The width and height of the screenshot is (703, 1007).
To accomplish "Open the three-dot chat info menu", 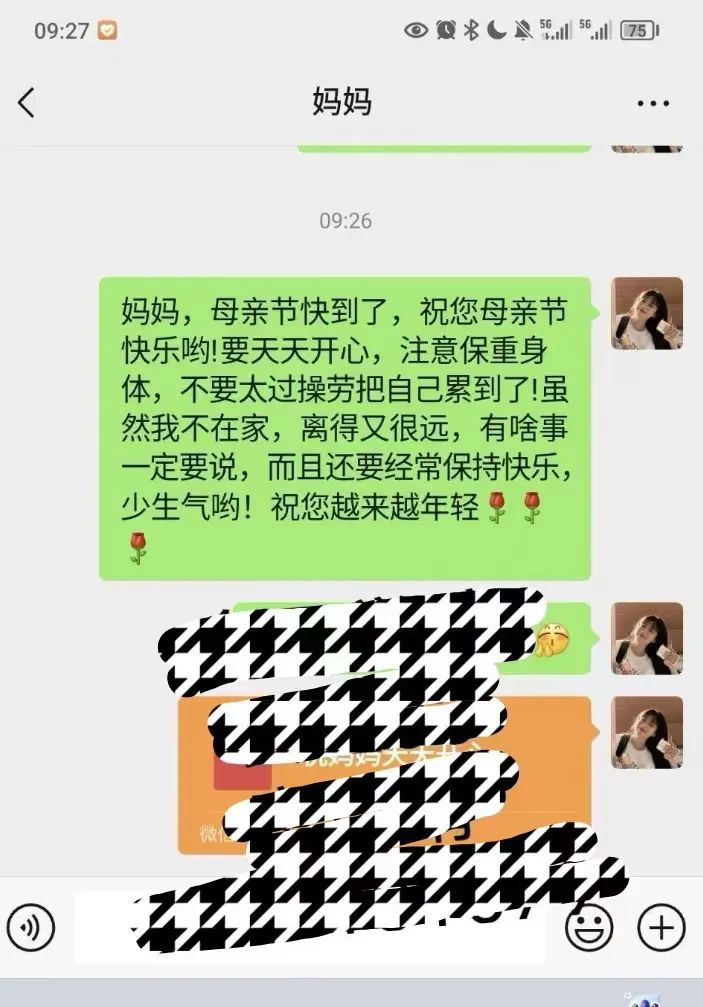I will click(653, 103).
